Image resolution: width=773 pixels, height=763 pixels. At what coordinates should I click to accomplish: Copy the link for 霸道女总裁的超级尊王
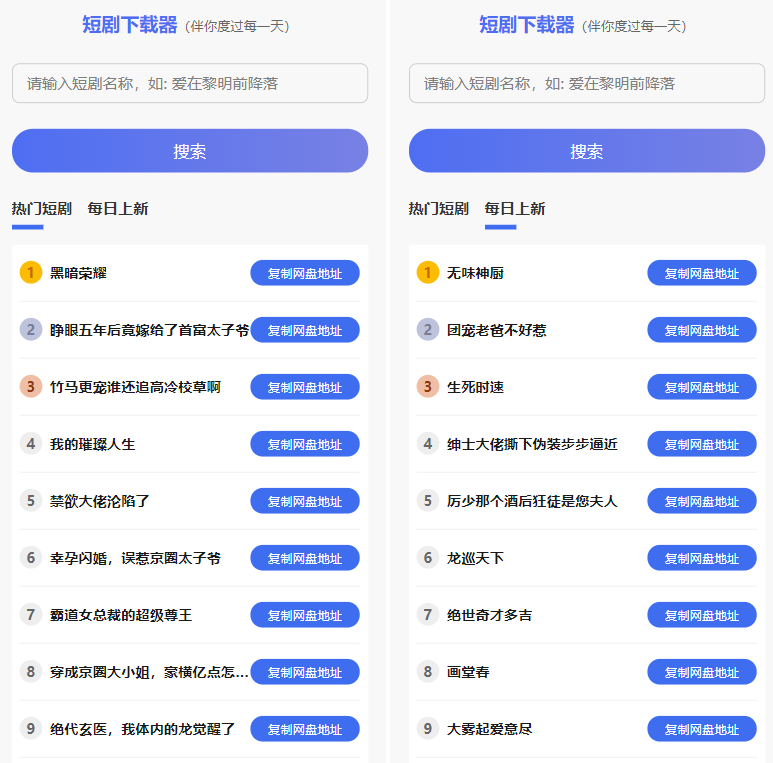(x=304, y=615)
